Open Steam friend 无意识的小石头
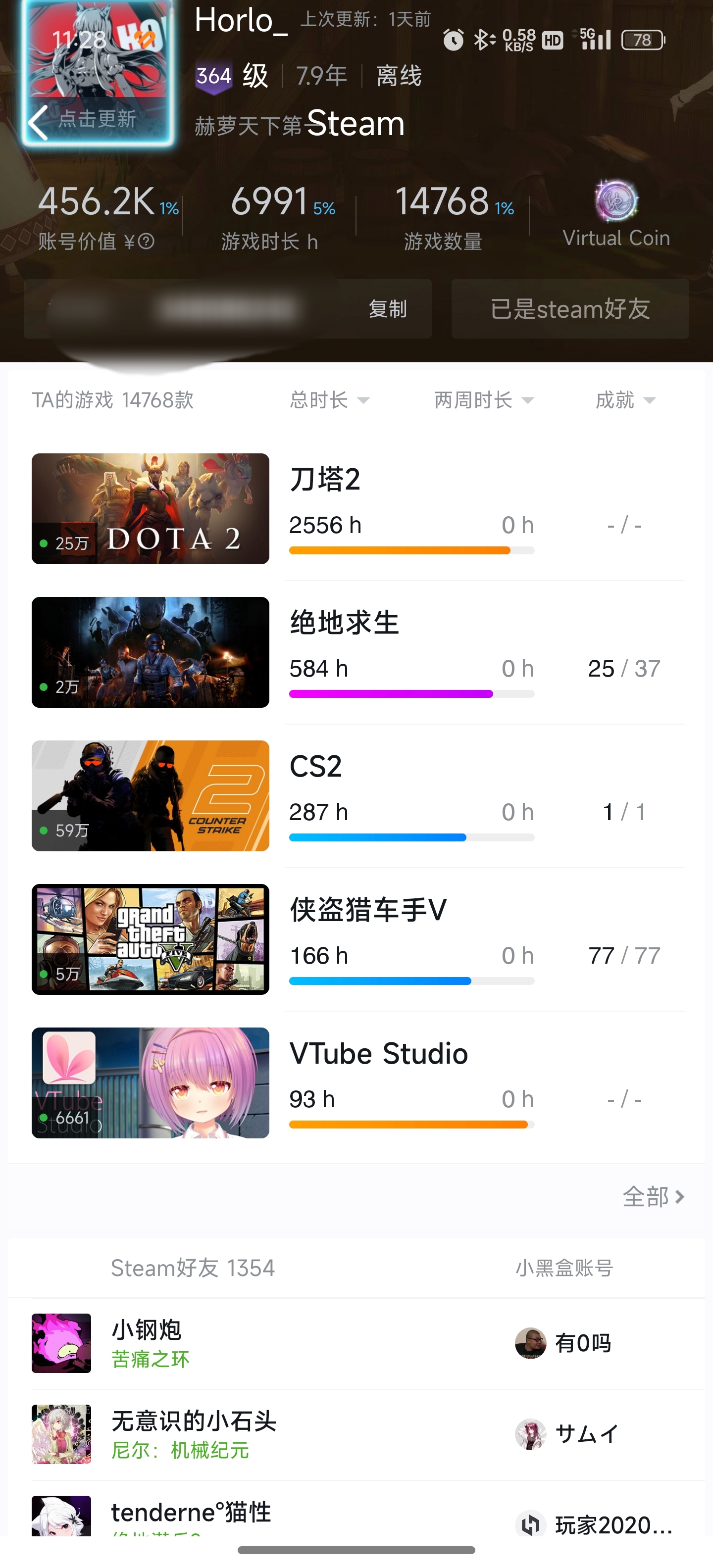Viewport: 713px width, 1568px height. (193, 1433)
